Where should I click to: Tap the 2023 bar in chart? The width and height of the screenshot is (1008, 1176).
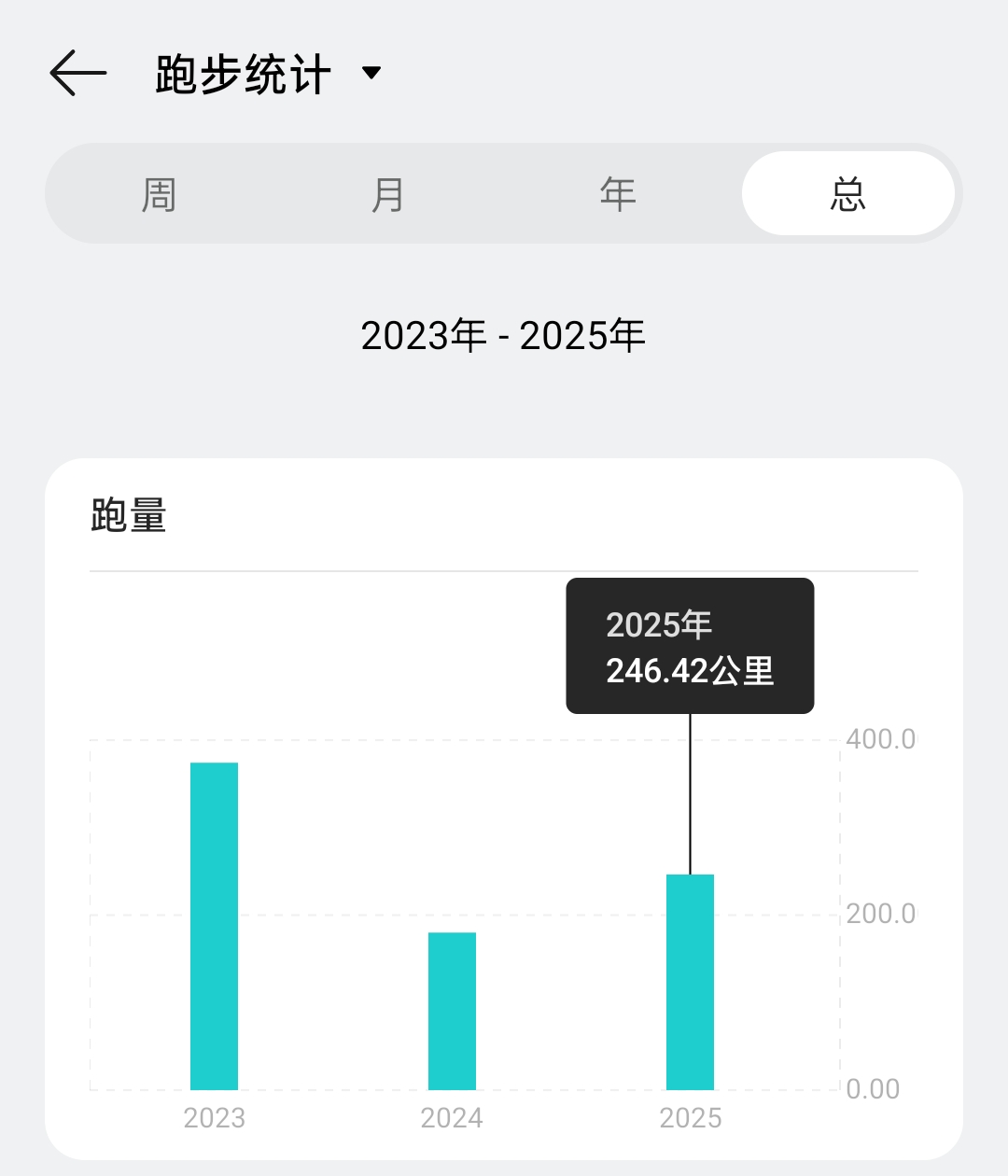pyautogui.click(x=214, y=926)
